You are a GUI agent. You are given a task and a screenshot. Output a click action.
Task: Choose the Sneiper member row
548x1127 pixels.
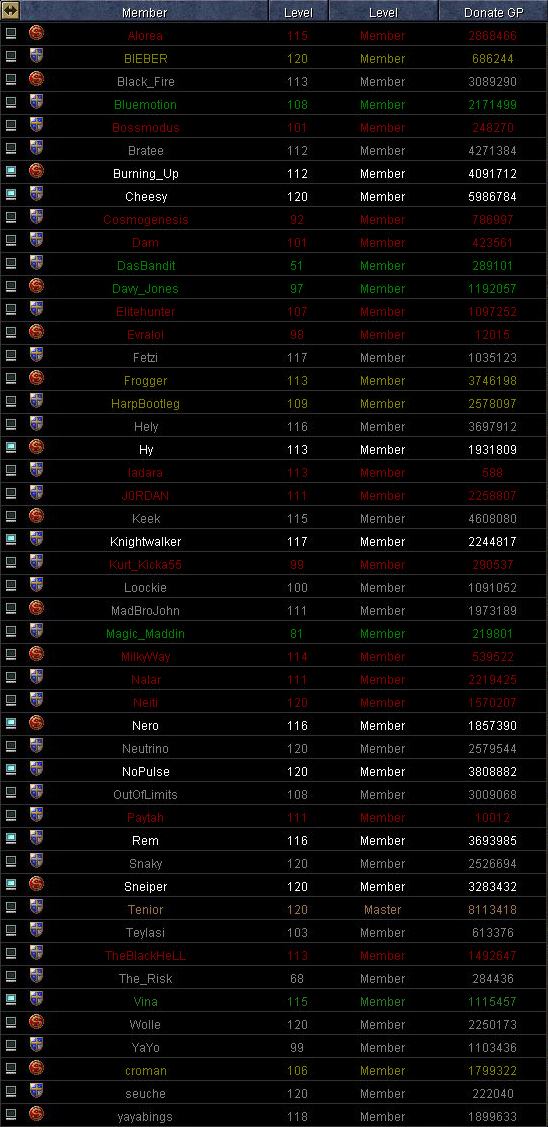click(274, 887)
